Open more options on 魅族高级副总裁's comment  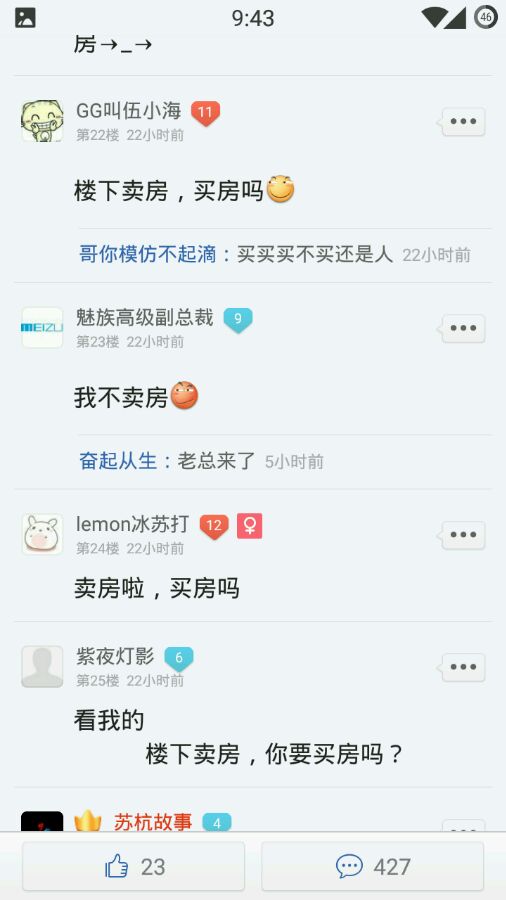464,328
